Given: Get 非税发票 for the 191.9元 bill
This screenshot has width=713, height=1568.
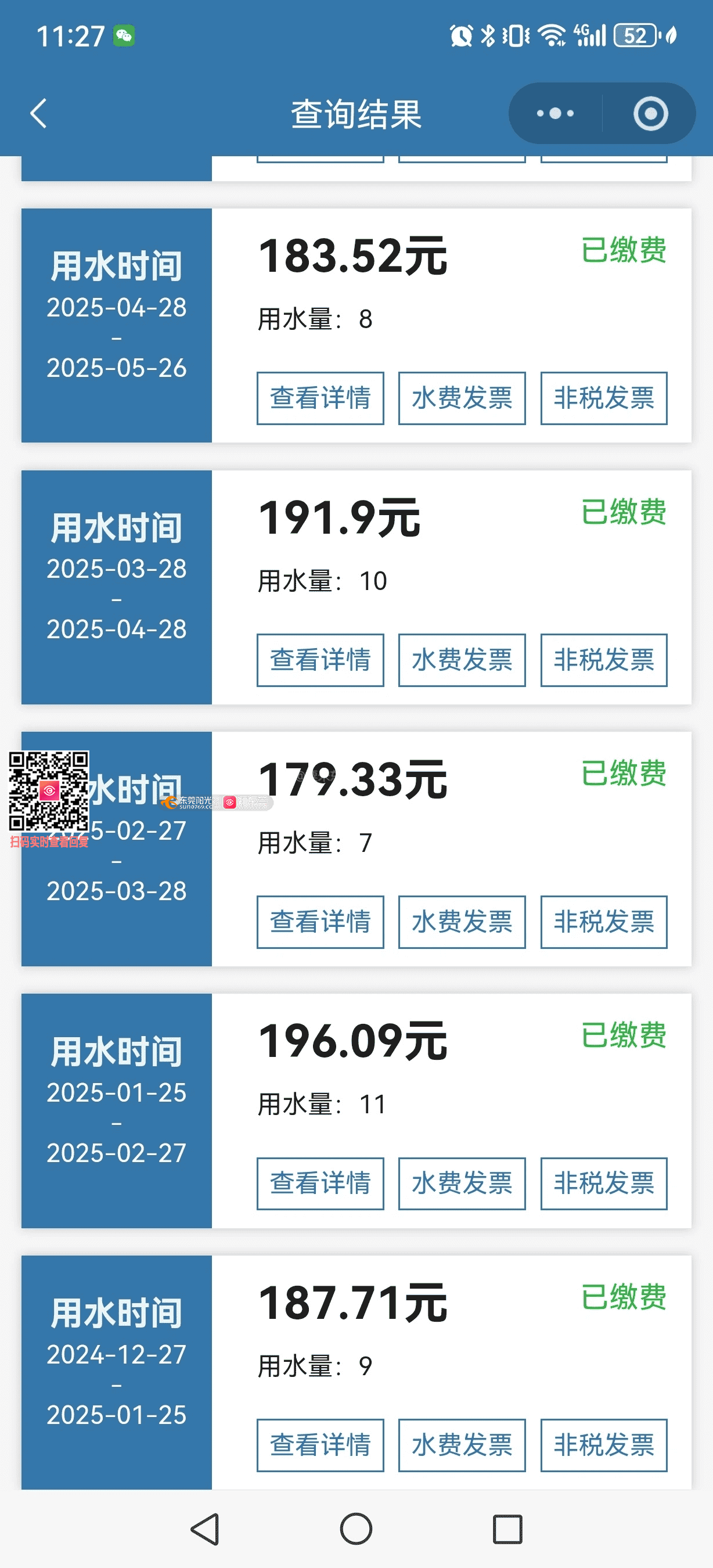Looking at the screenshot, I should click(x=603, y=660).
